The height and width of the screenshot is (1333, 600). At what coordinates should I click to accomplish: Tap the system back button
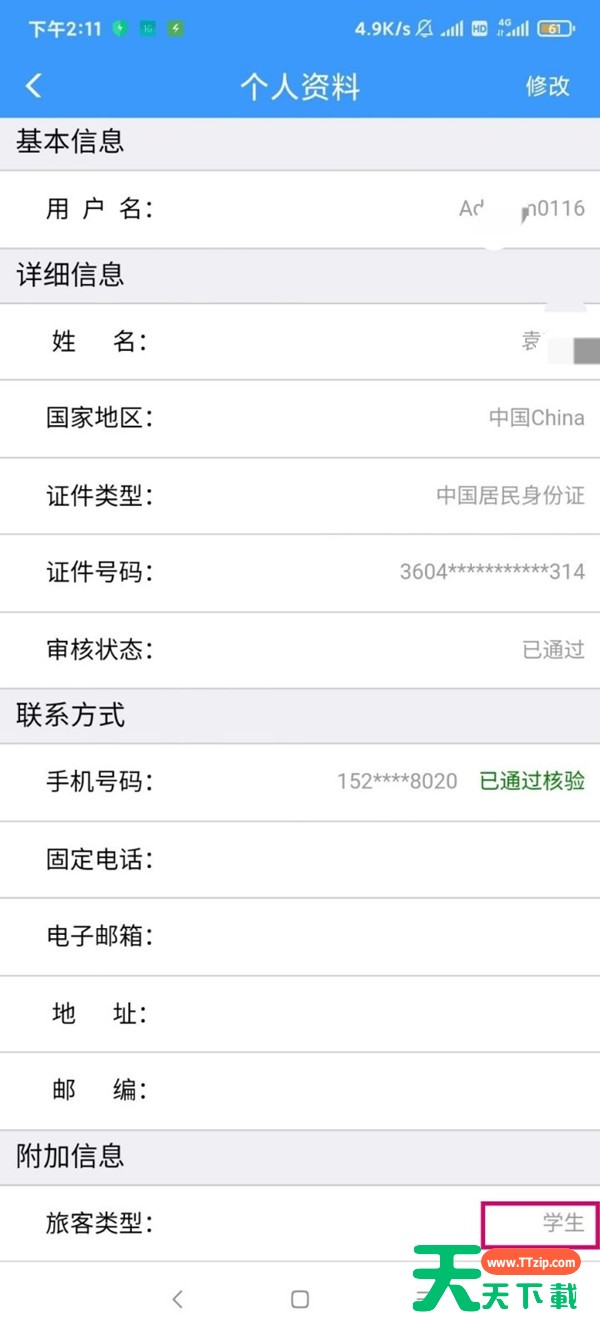[178, 1299]
